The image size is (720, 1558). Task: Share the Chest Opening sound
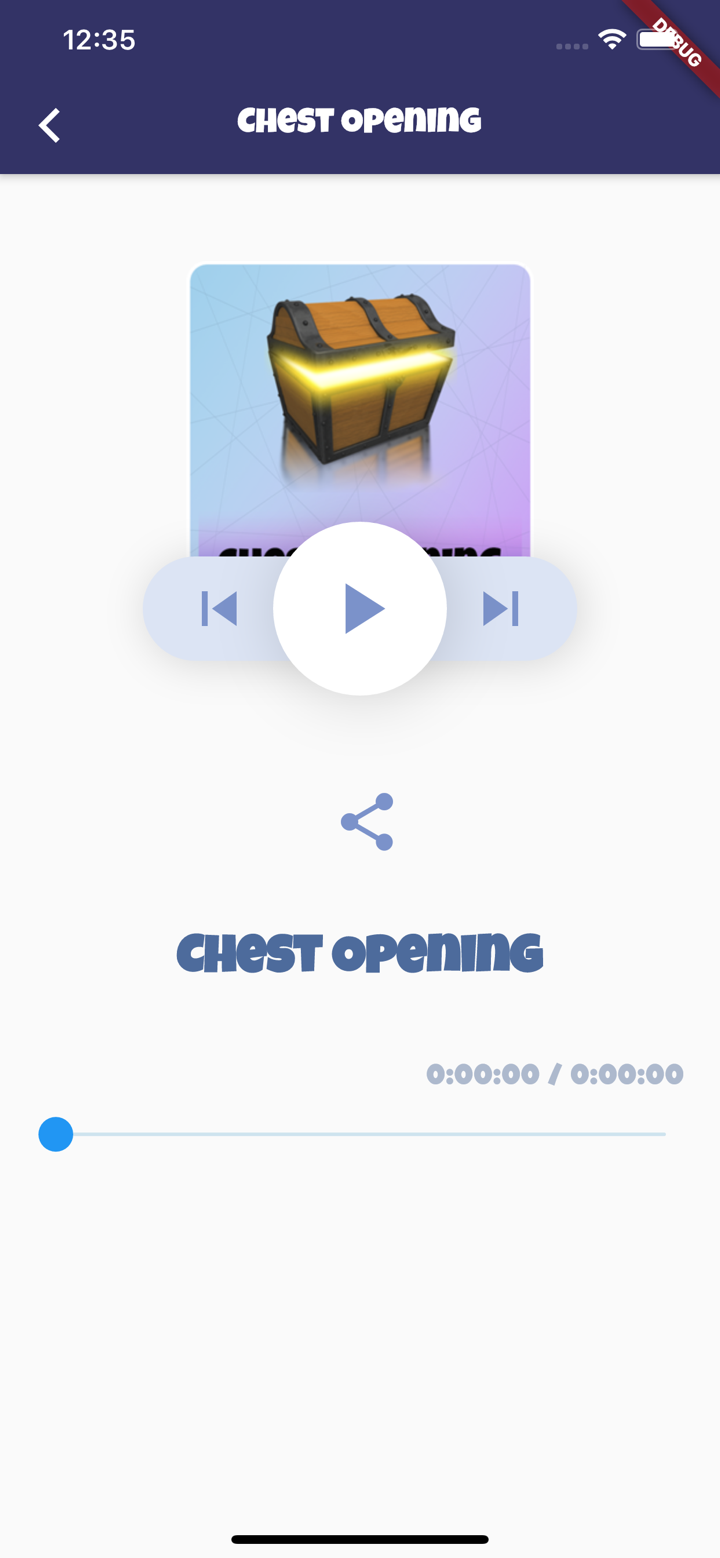coord(366,821)
